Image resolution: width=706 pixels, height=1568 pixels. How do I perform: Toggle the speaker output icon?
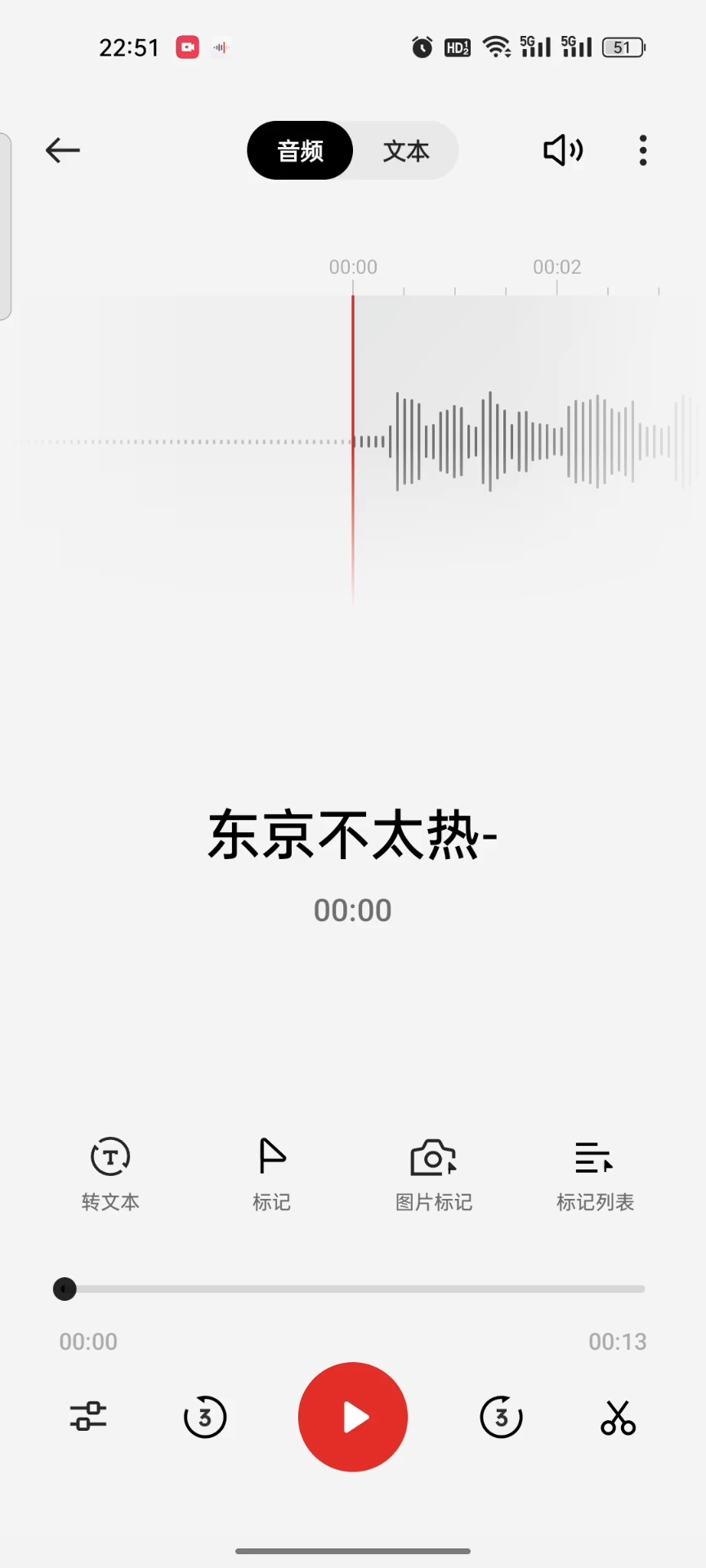tap(563, 150)
